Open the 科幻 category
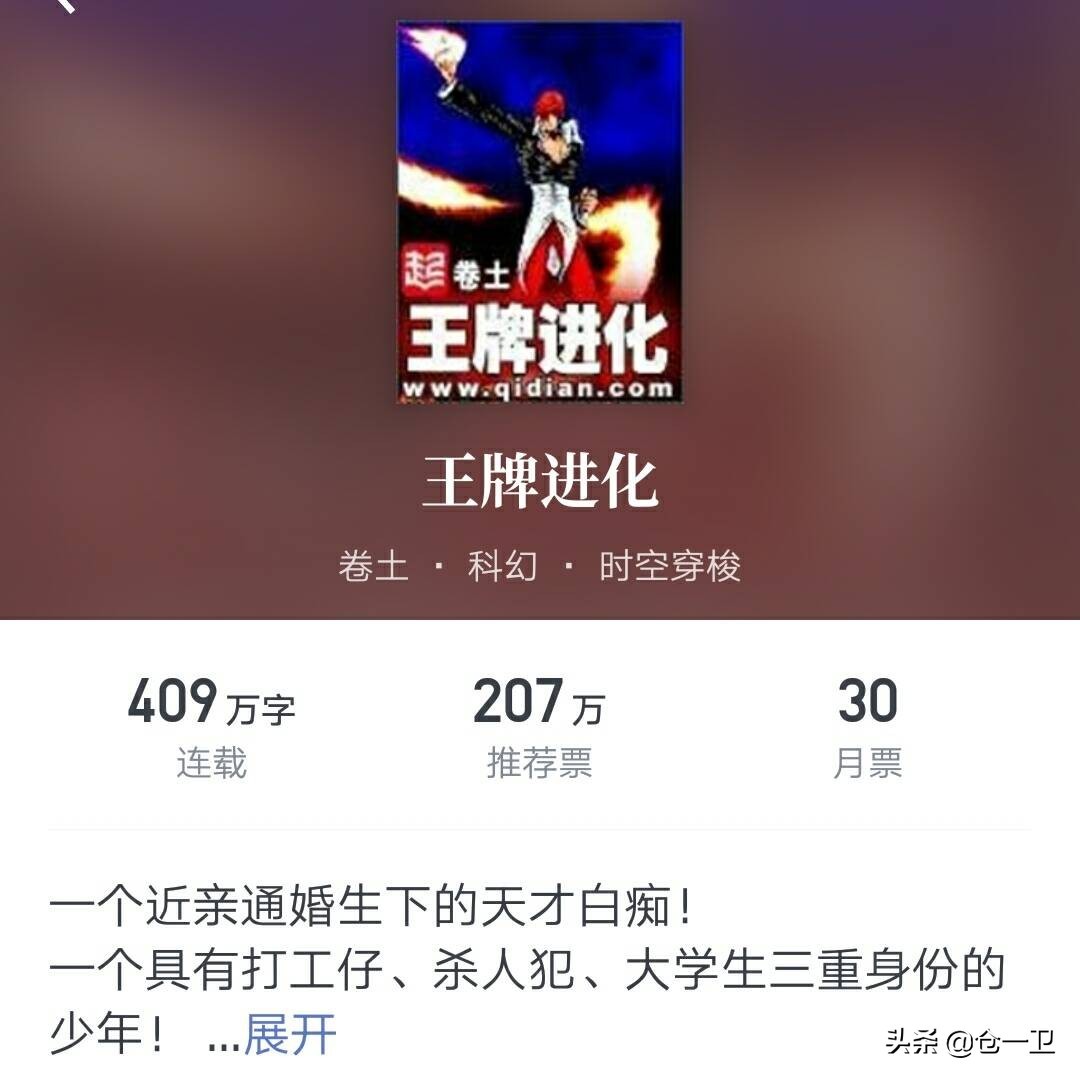The width and height of the screenshot is (1080, 1080). [502, 567]
